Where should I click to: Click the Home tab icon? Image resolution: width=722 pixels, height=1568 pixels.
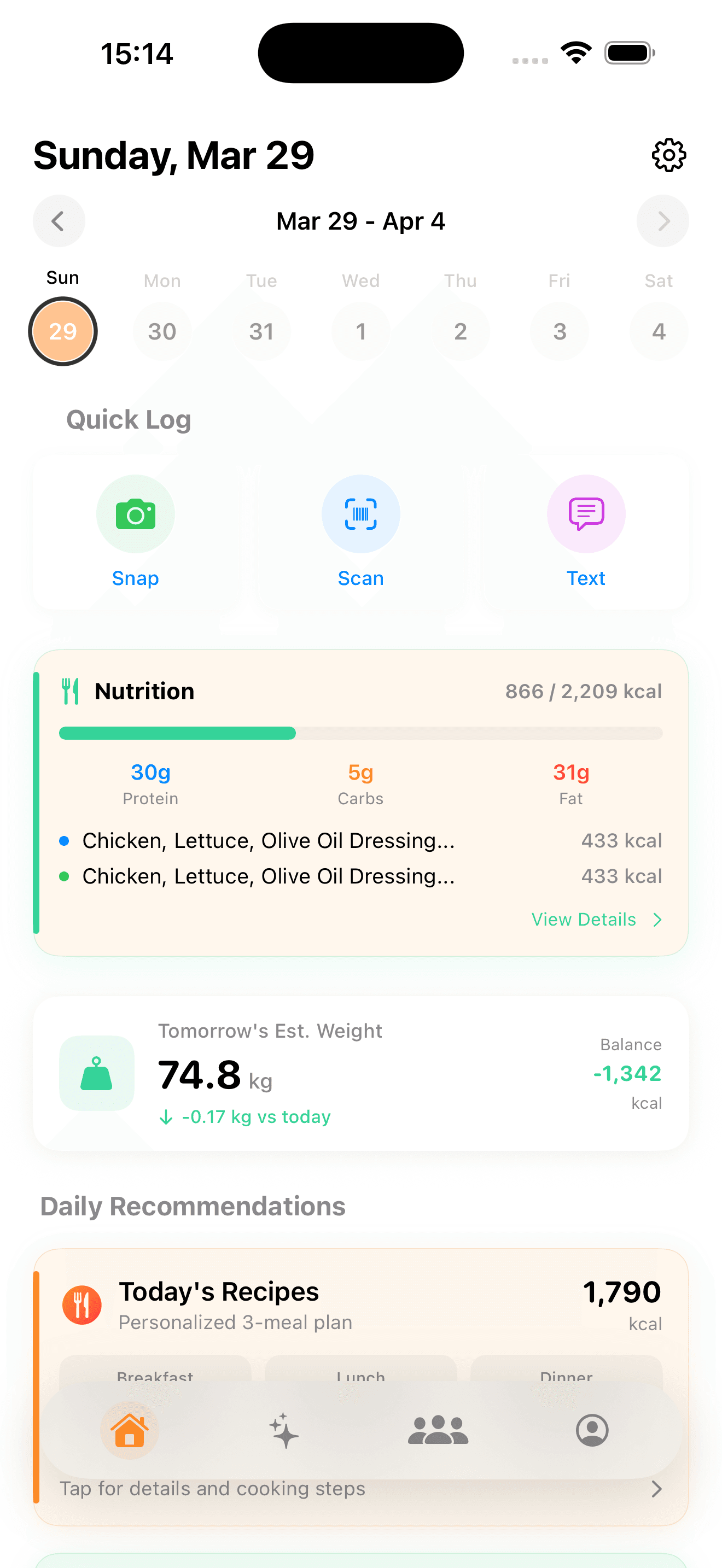pyautogui.click(x=130, y=1431)
